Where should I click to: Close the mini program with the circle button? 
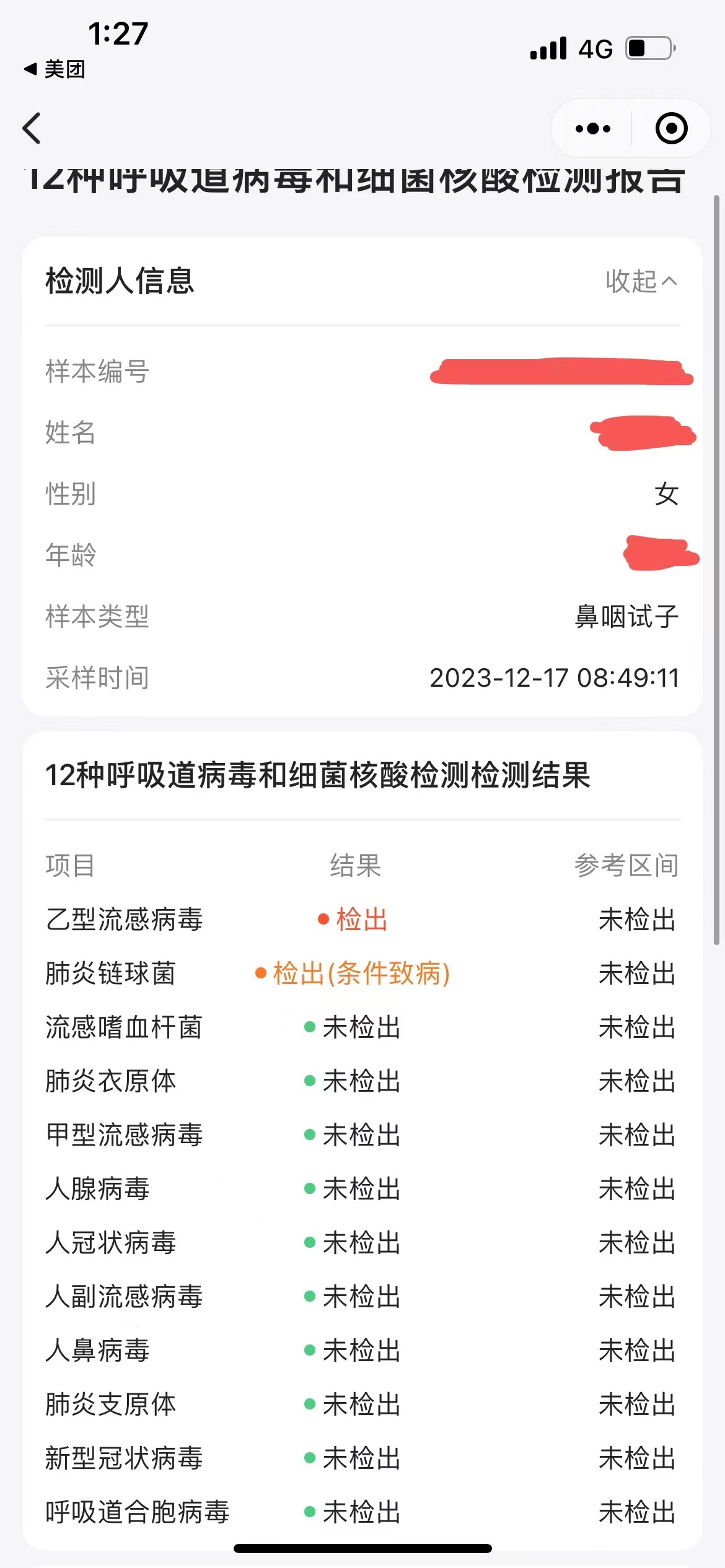point(671,129)
